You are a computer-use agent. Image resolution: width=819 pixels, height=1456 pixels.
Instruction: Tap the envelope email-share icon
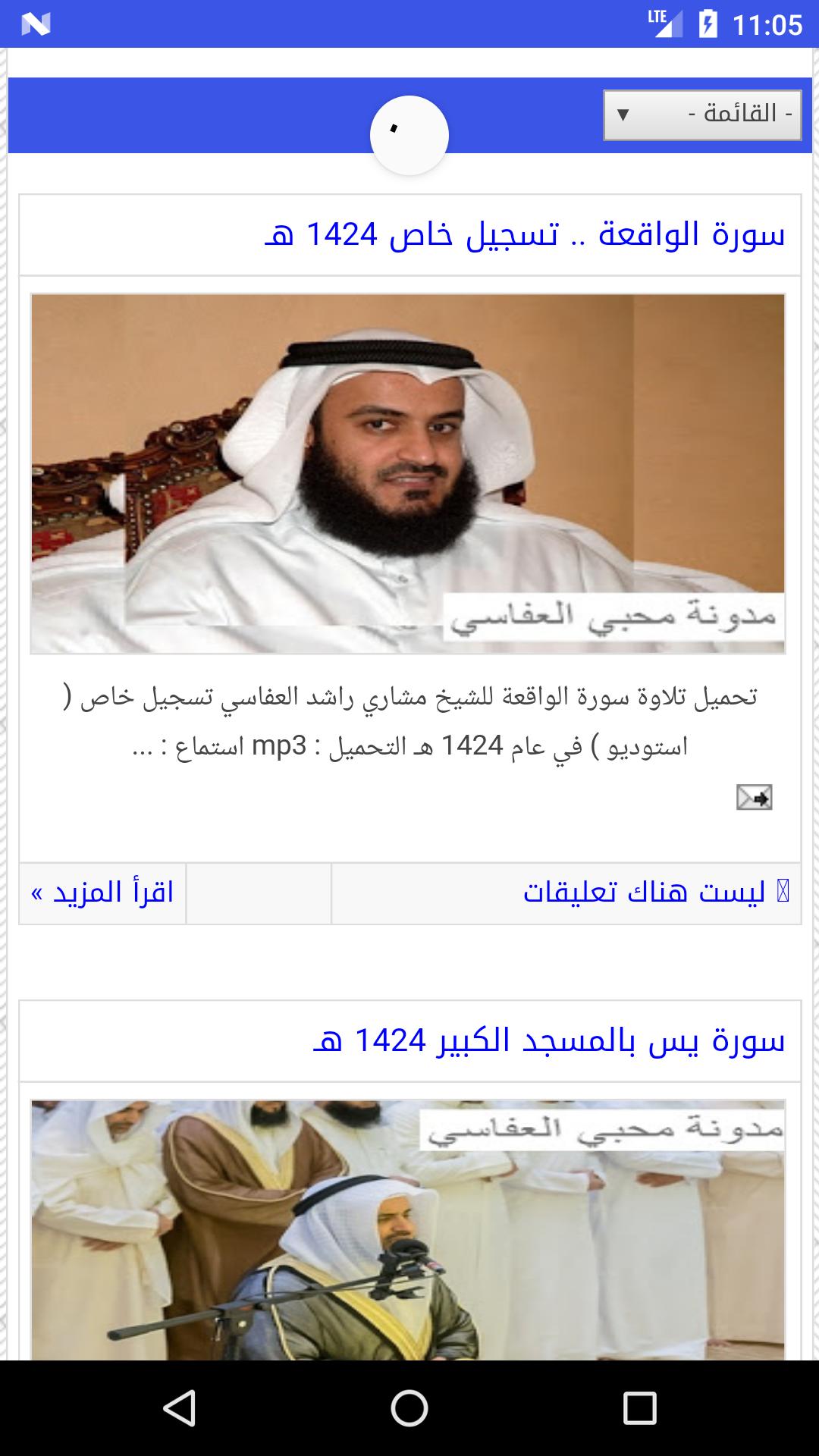[754, 797]
